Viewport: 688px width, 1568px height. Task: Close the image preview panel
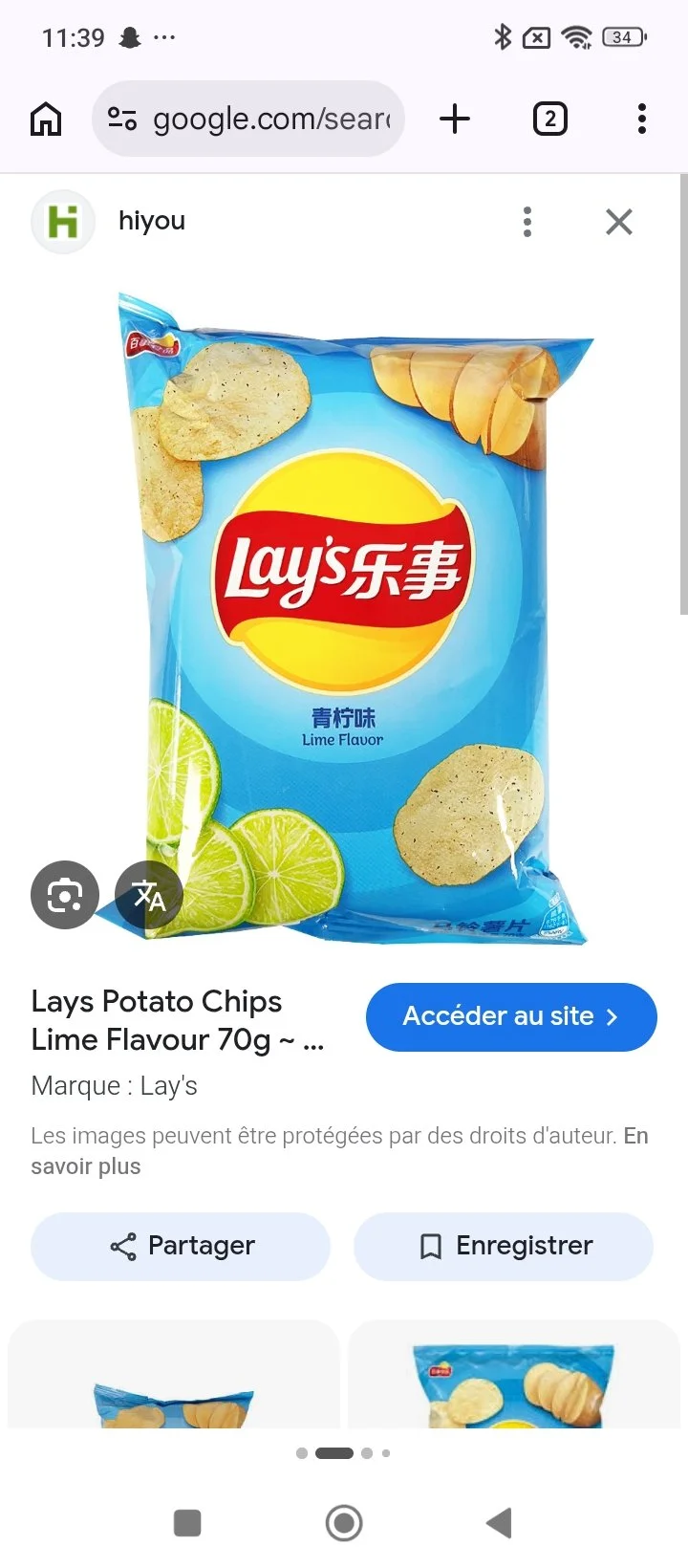(619, 222)
